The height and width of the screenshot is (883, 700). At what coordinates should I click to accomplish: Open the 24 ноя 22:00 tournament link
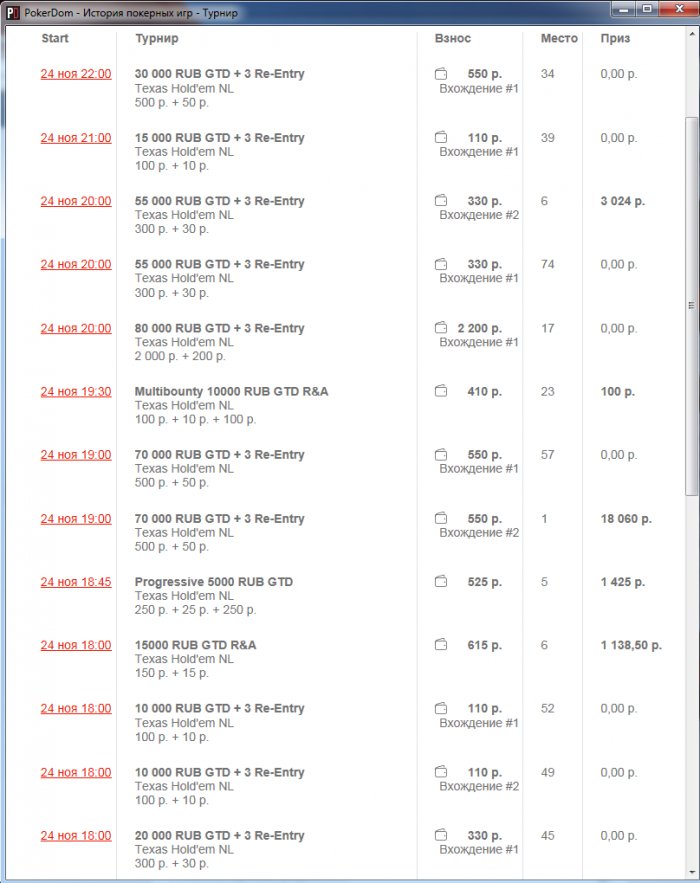pyautogui.click(x=76, y=74)
